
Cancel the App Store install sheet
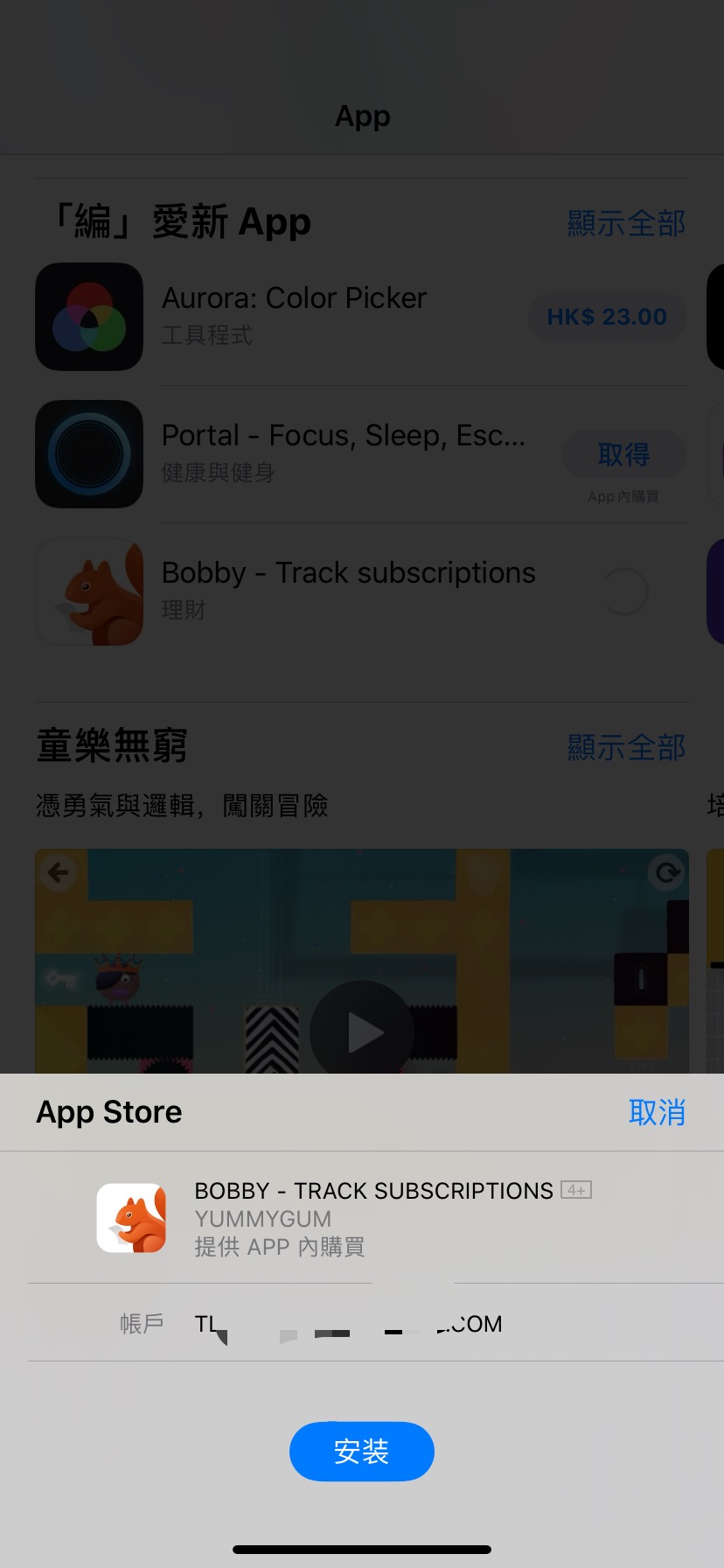point(657,1112)
